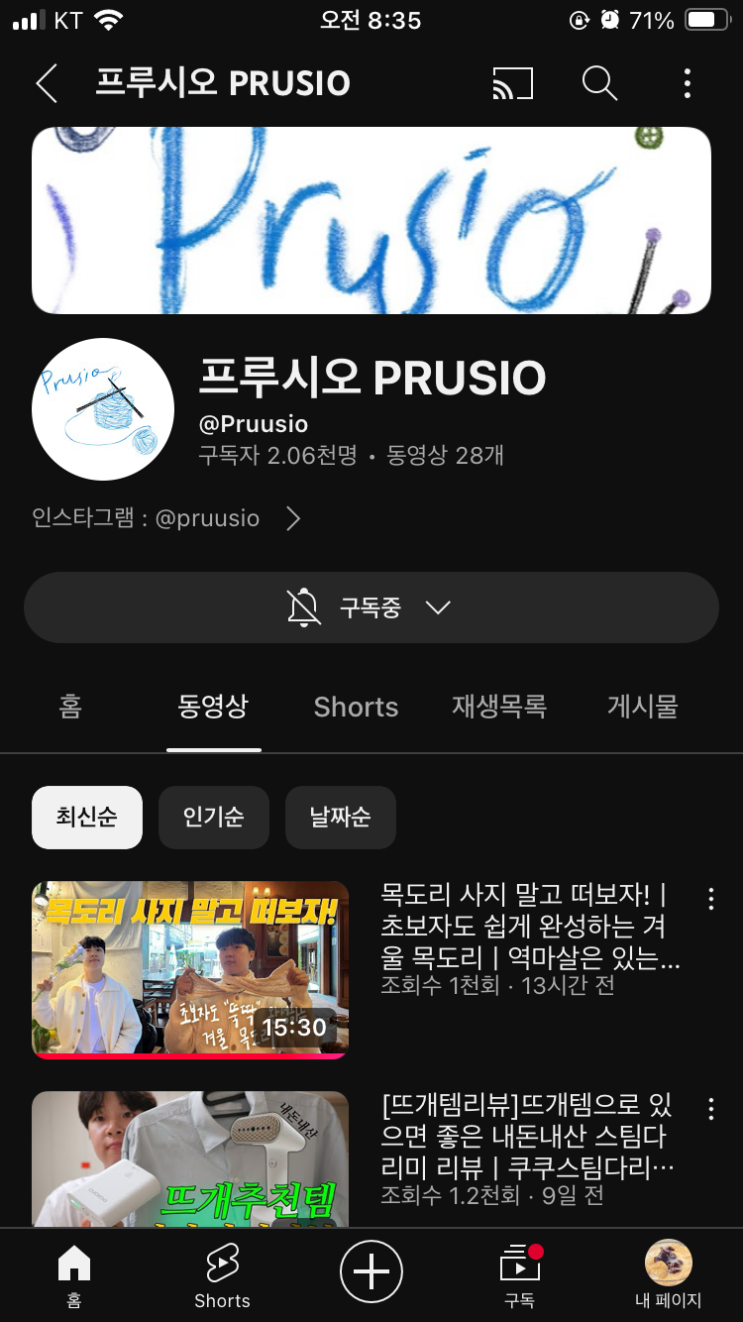Open the 뜨개템리뷰 스팀다리미 review video

pos(190,1160)
